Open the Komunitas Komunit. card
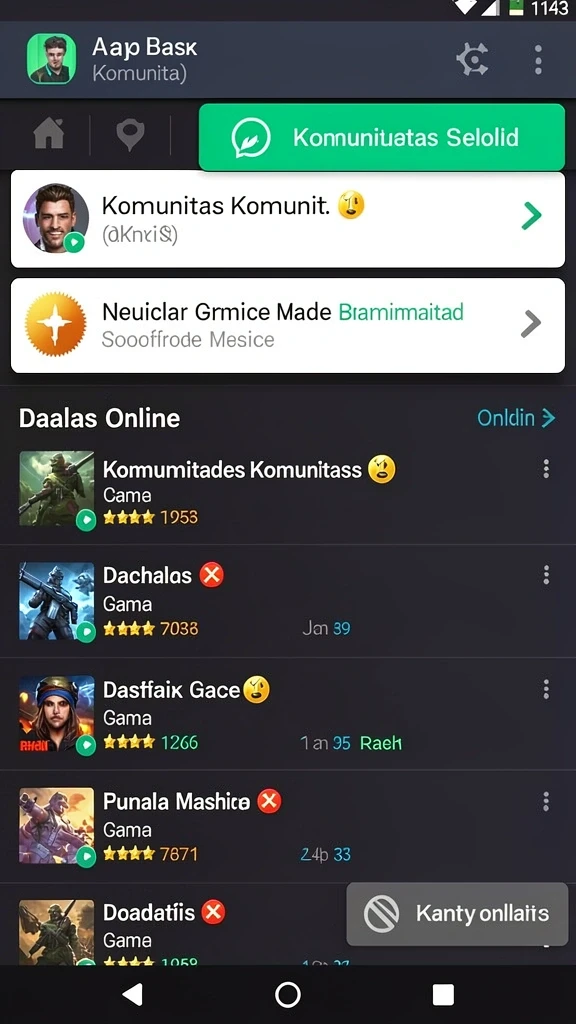The image size is (576, 1024). click(x=288, y=219)
